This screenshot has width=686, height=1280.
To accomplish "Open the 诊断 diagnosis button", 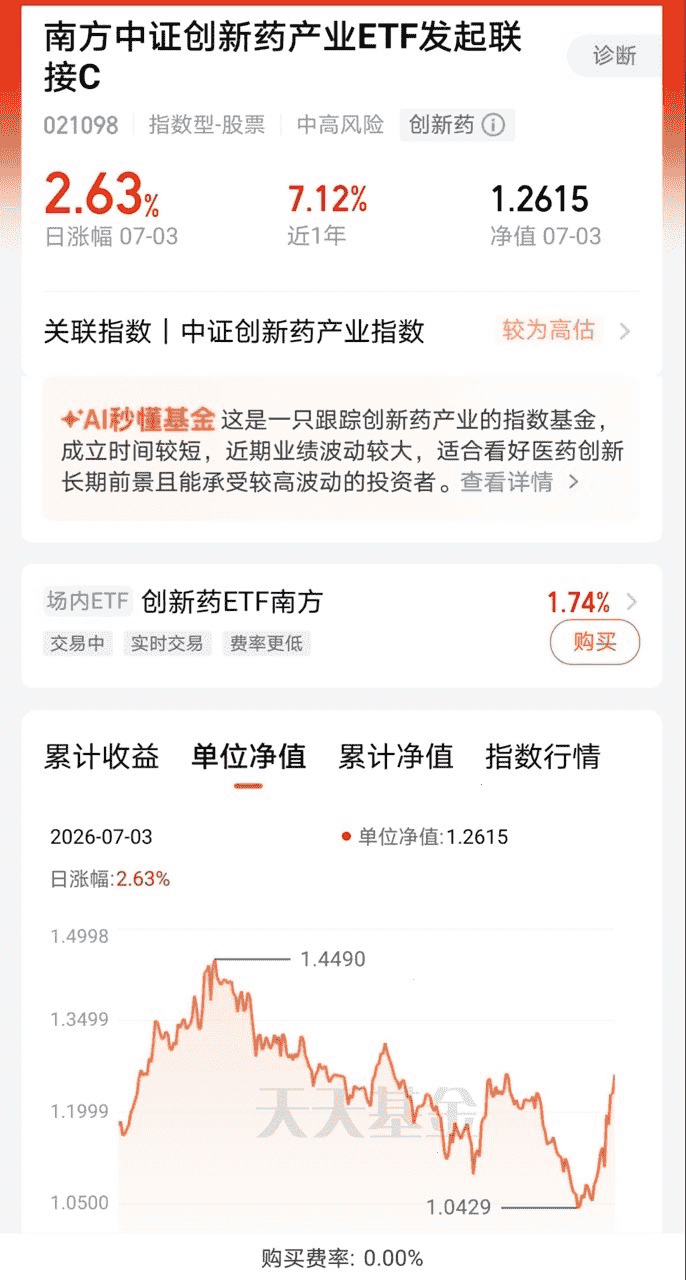I will (x=615, y=56).
